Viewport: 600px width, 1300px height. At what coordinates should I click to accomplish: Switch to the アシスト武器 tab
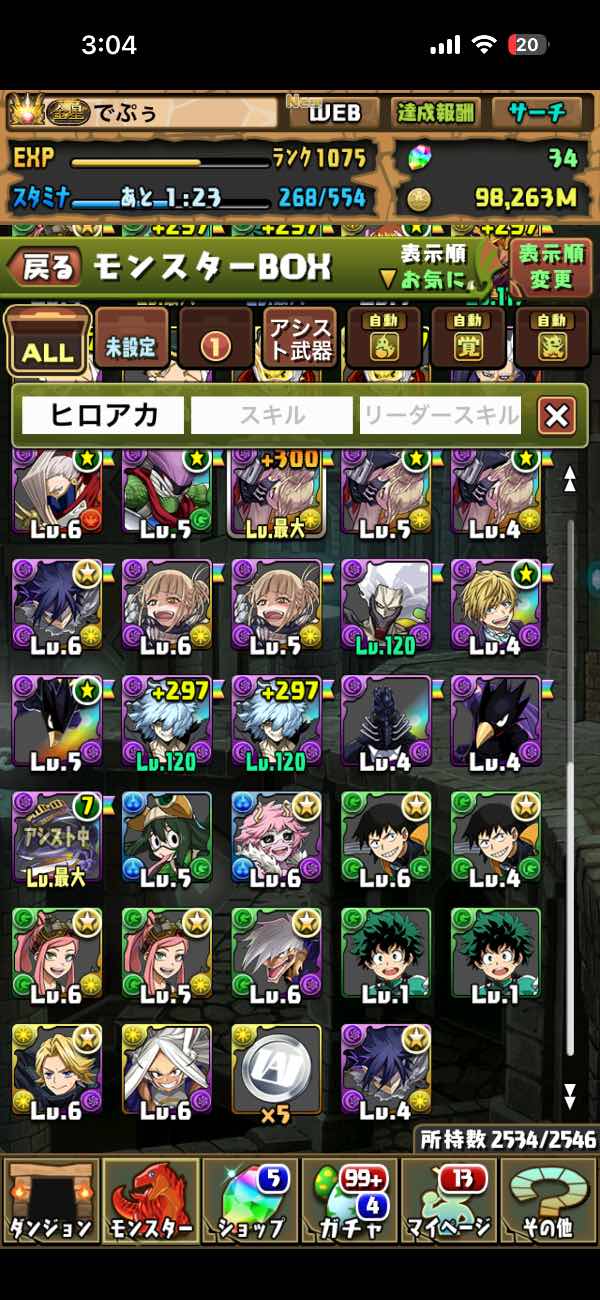click(x=299, y=341)
